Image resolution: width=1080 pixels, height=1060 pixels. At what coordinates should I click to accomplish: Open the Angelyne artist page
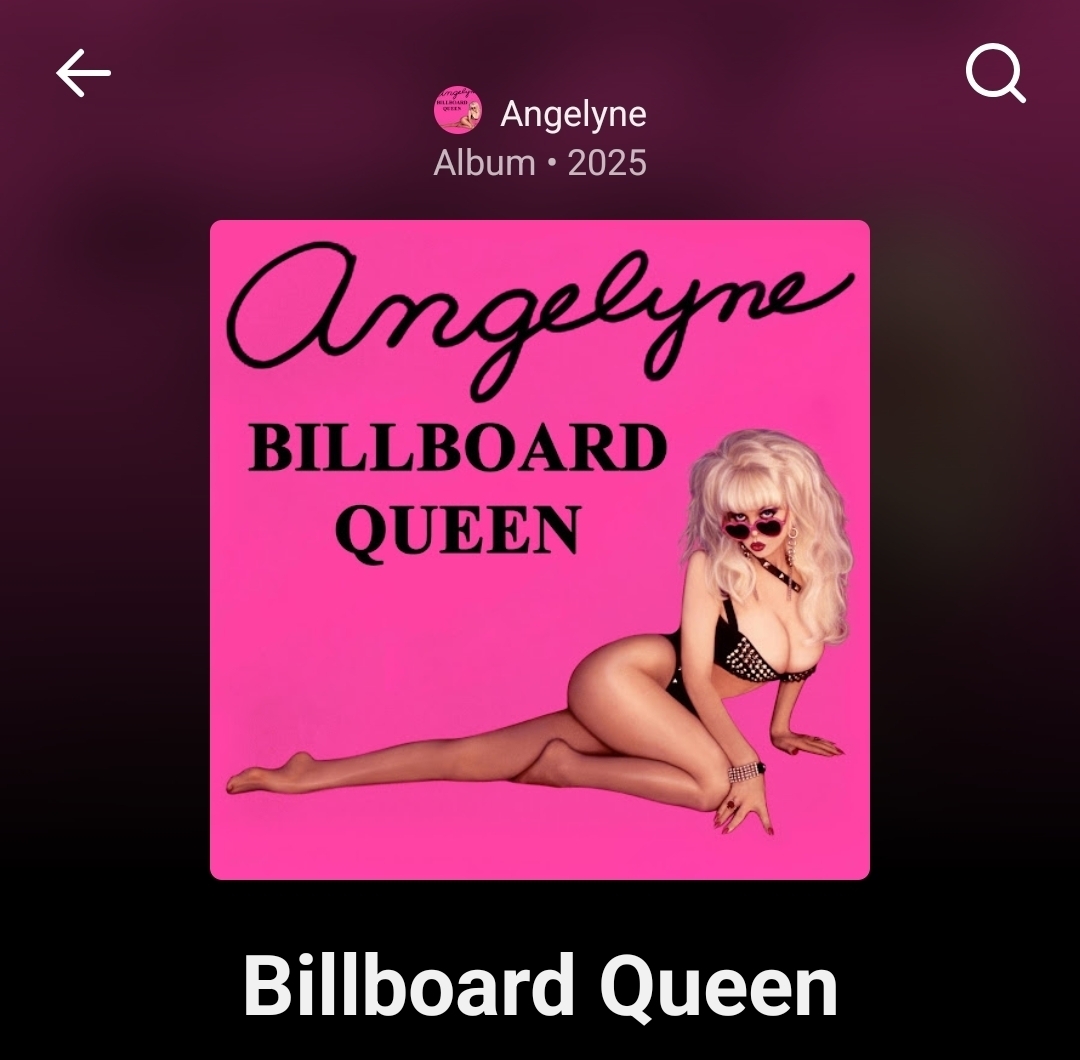click(x=572, y=113)
